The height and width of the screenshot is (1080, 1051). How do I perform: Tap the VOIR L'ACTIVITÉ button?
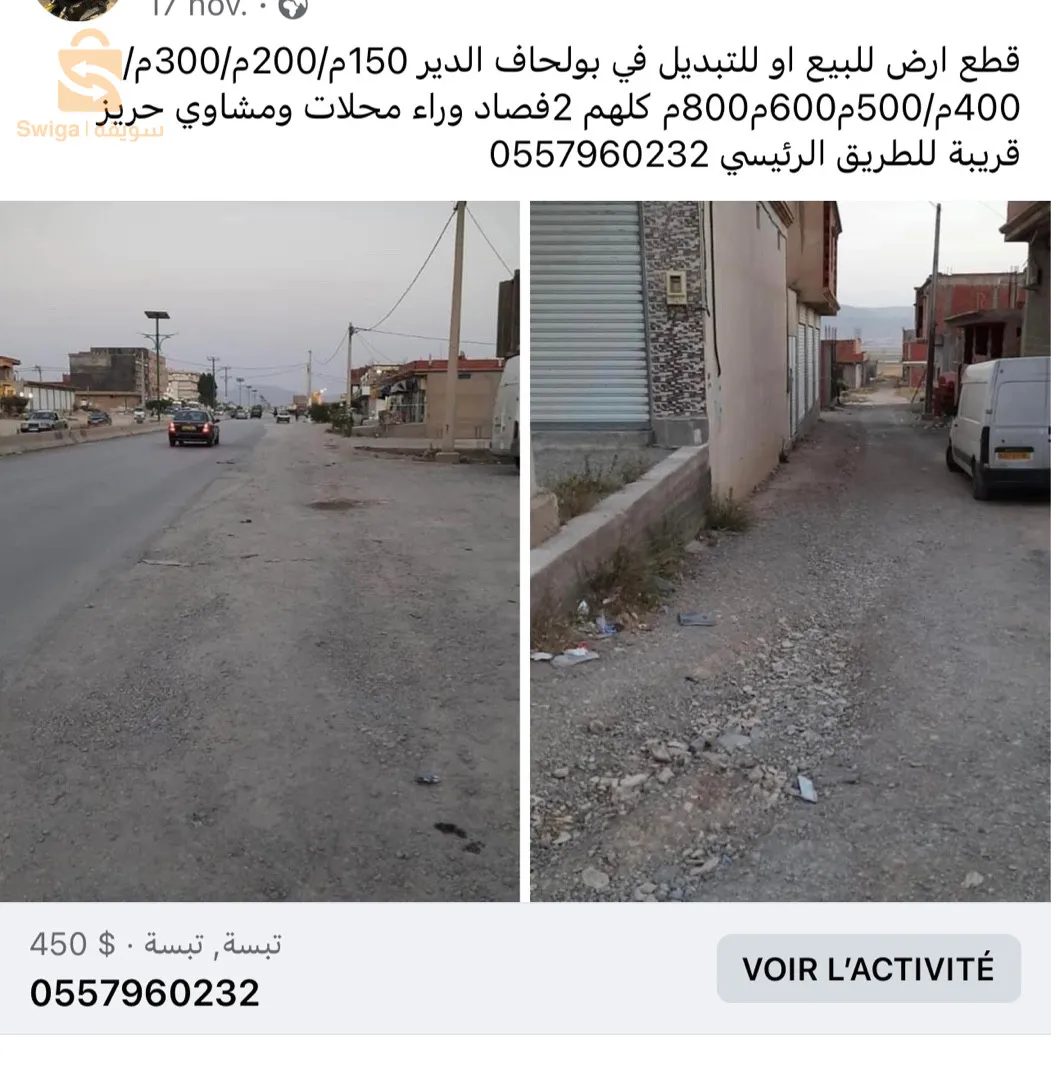pyautogui.click(x=868, y=968)
